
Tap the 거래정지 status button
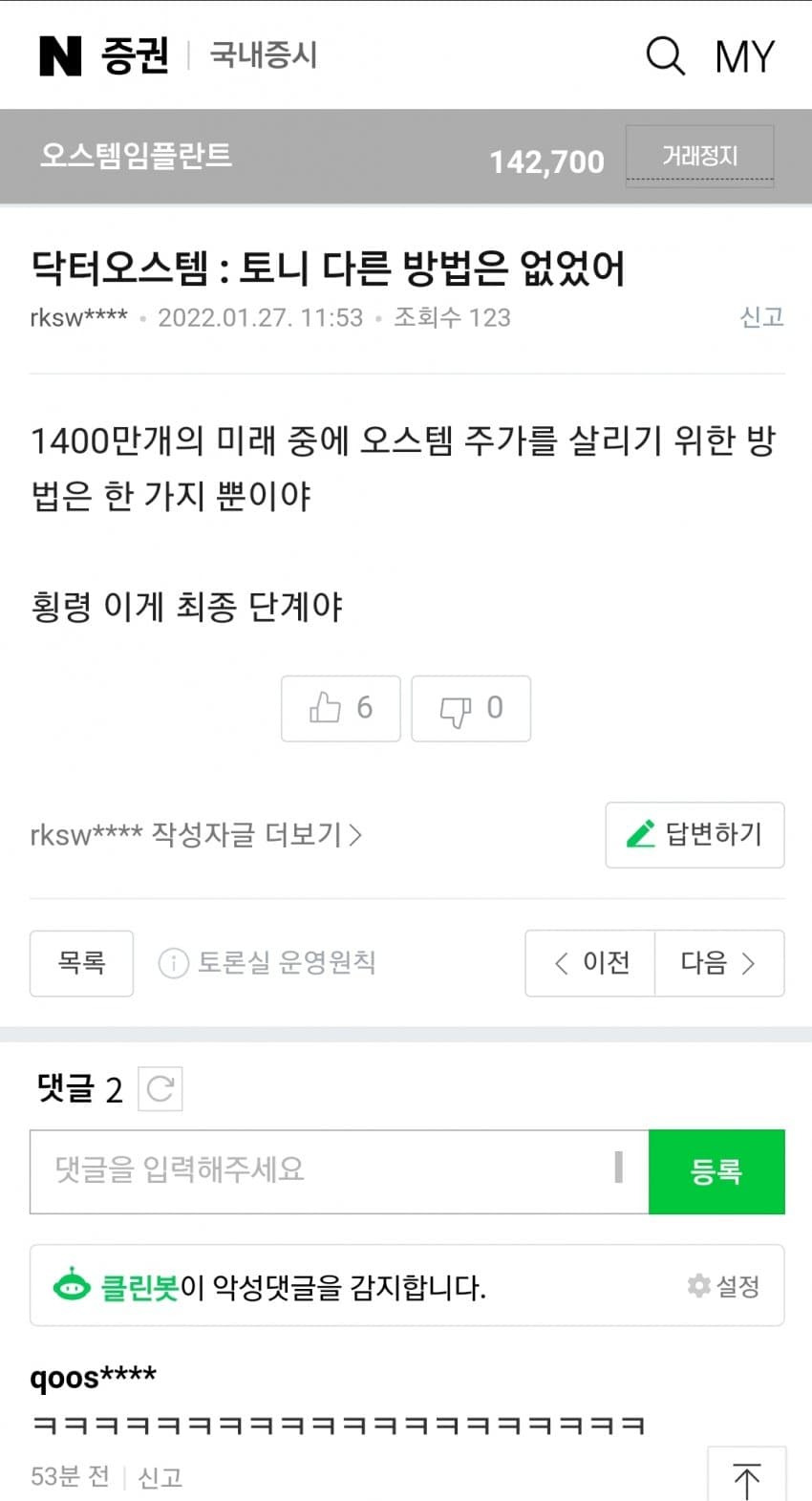click(x=699, y=156)
